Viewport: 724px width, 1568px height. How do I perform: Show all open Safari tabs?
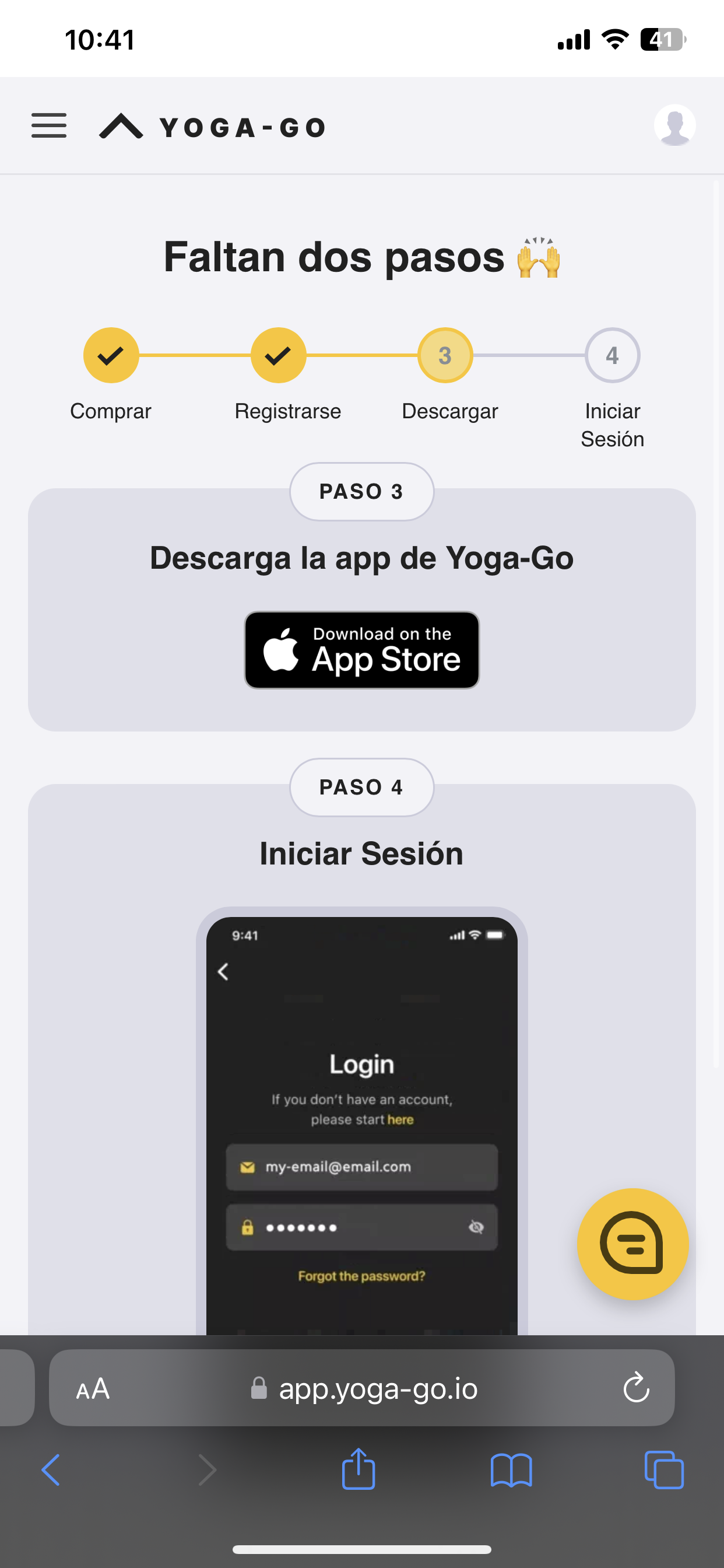tap(664, 1470)
